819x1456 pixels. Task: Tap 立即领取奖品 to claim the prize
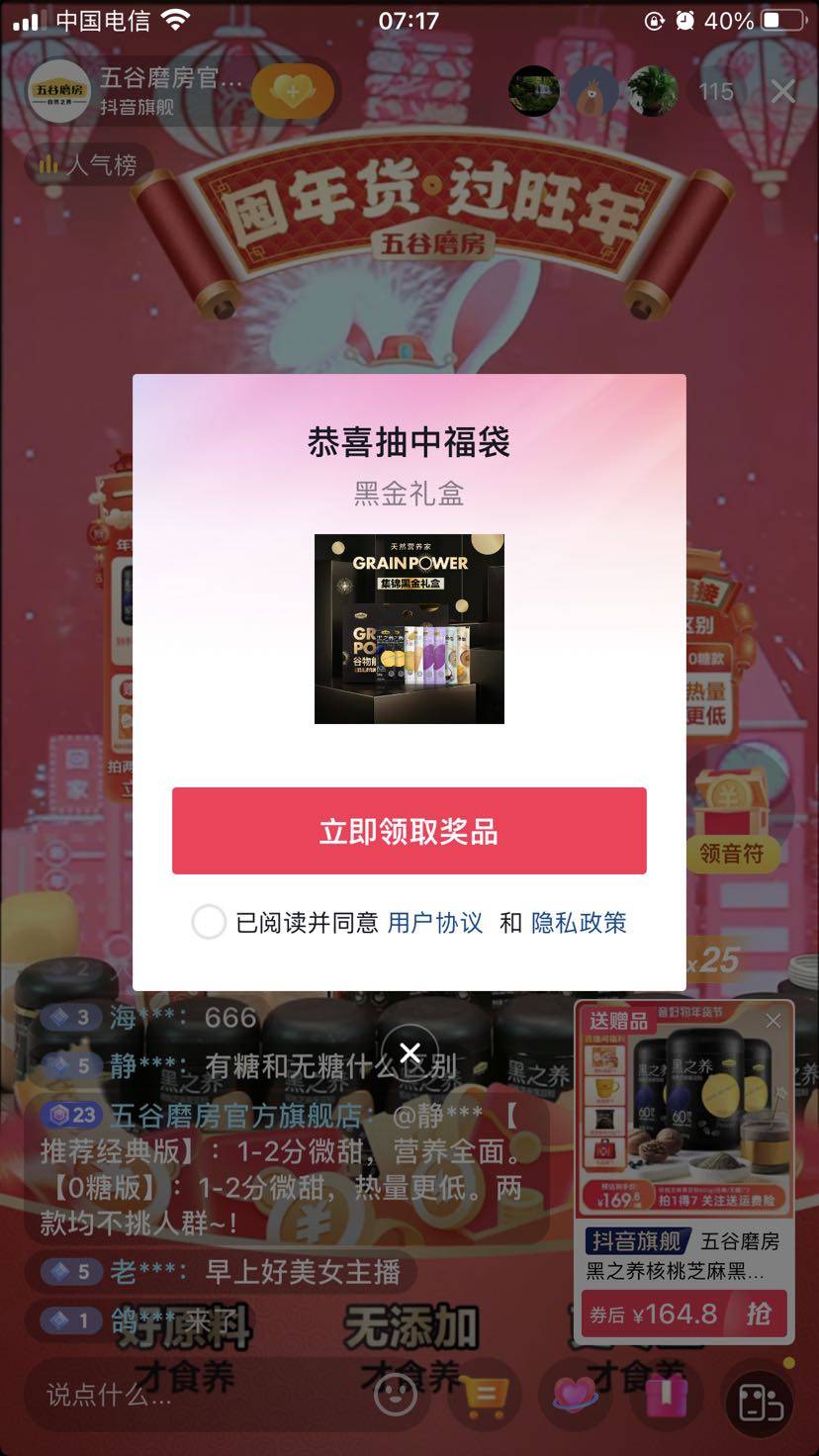point(409,831)
